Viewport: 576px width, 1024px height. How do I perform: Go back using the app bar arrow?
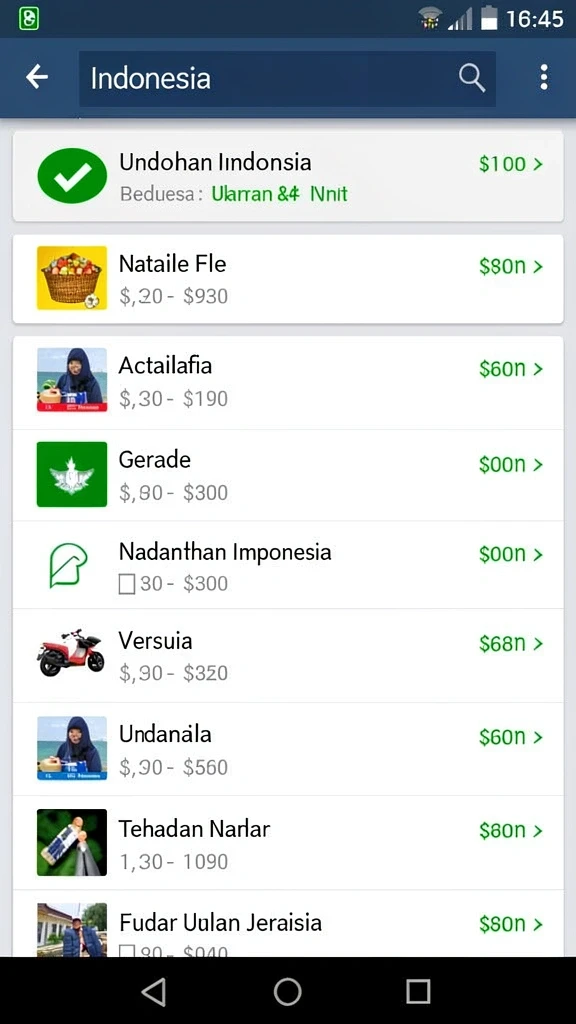37,77
